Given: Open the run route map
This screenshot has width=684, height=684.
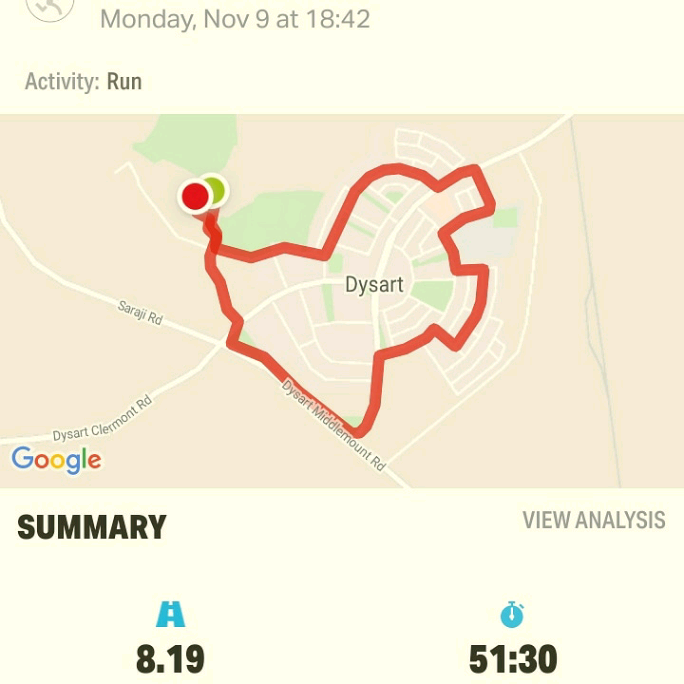Looking at the screenshot, I should (x=342, y=300).
